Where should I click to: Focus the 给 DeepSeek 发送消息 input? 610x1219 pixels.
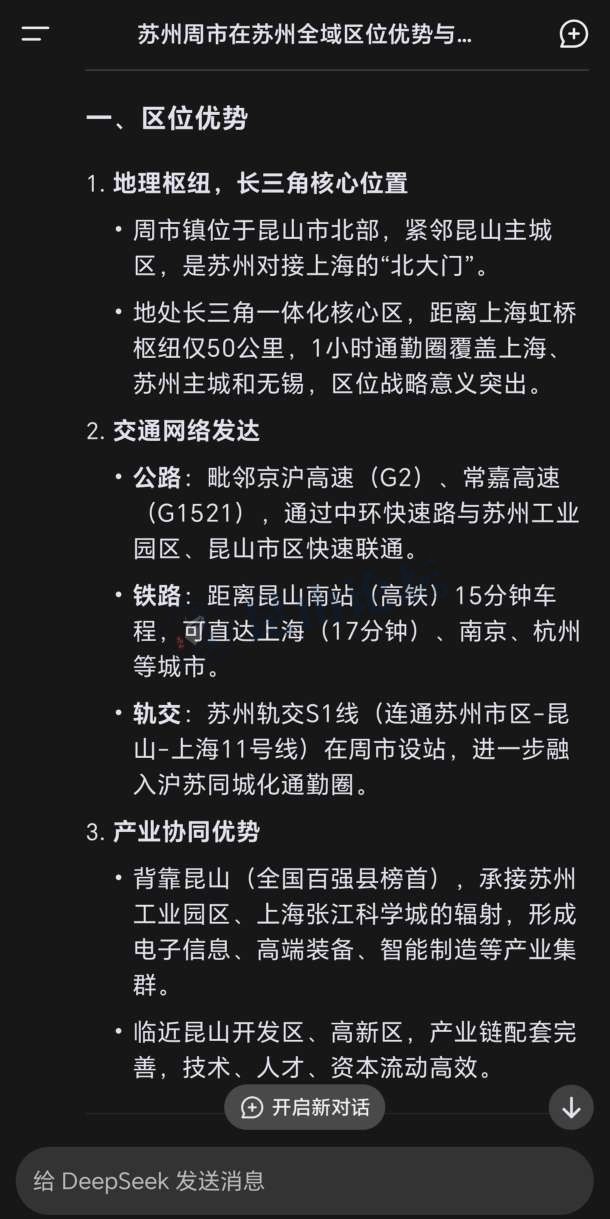click(300, 1181)
